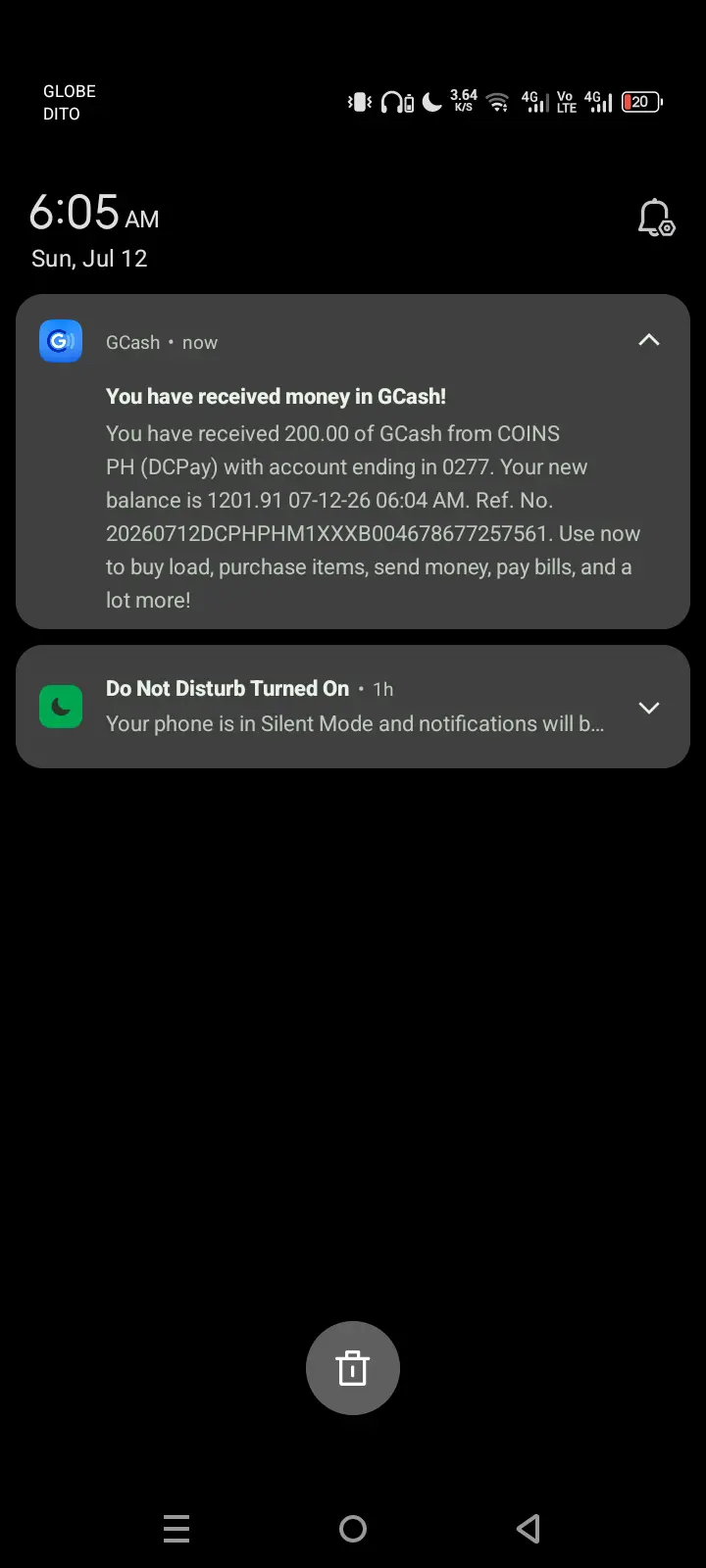Image resolution: width=706 pixels, height=1568 pixels.
Task: Go back using navigation bar
Action: 529,1529
